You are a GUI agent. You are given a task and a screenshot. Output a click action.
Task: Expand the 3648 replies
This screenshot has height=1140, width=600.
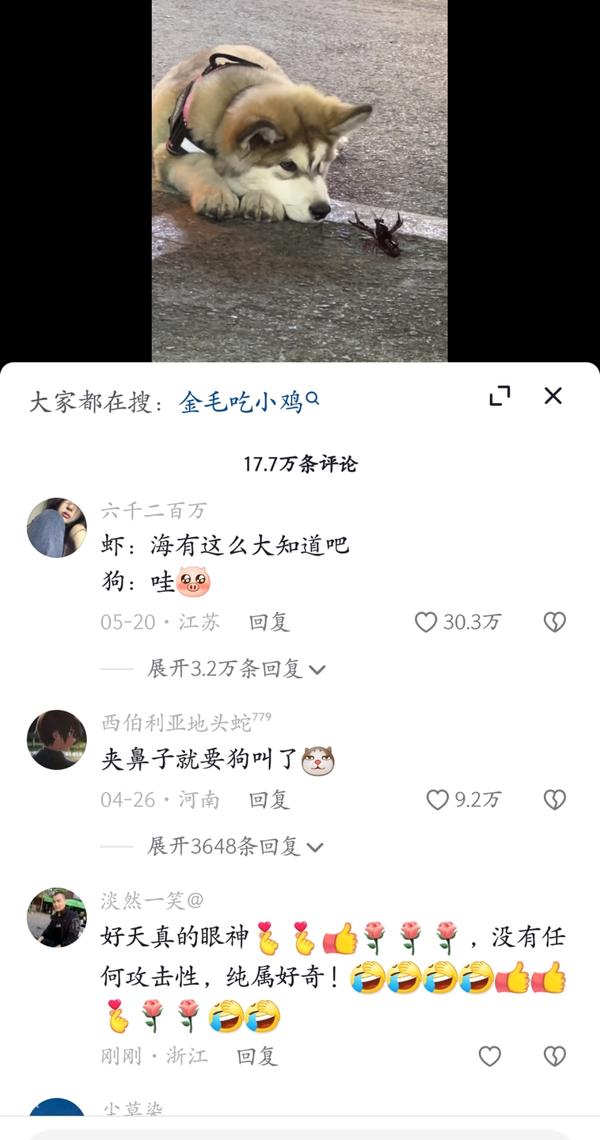(x=236, y=847)
